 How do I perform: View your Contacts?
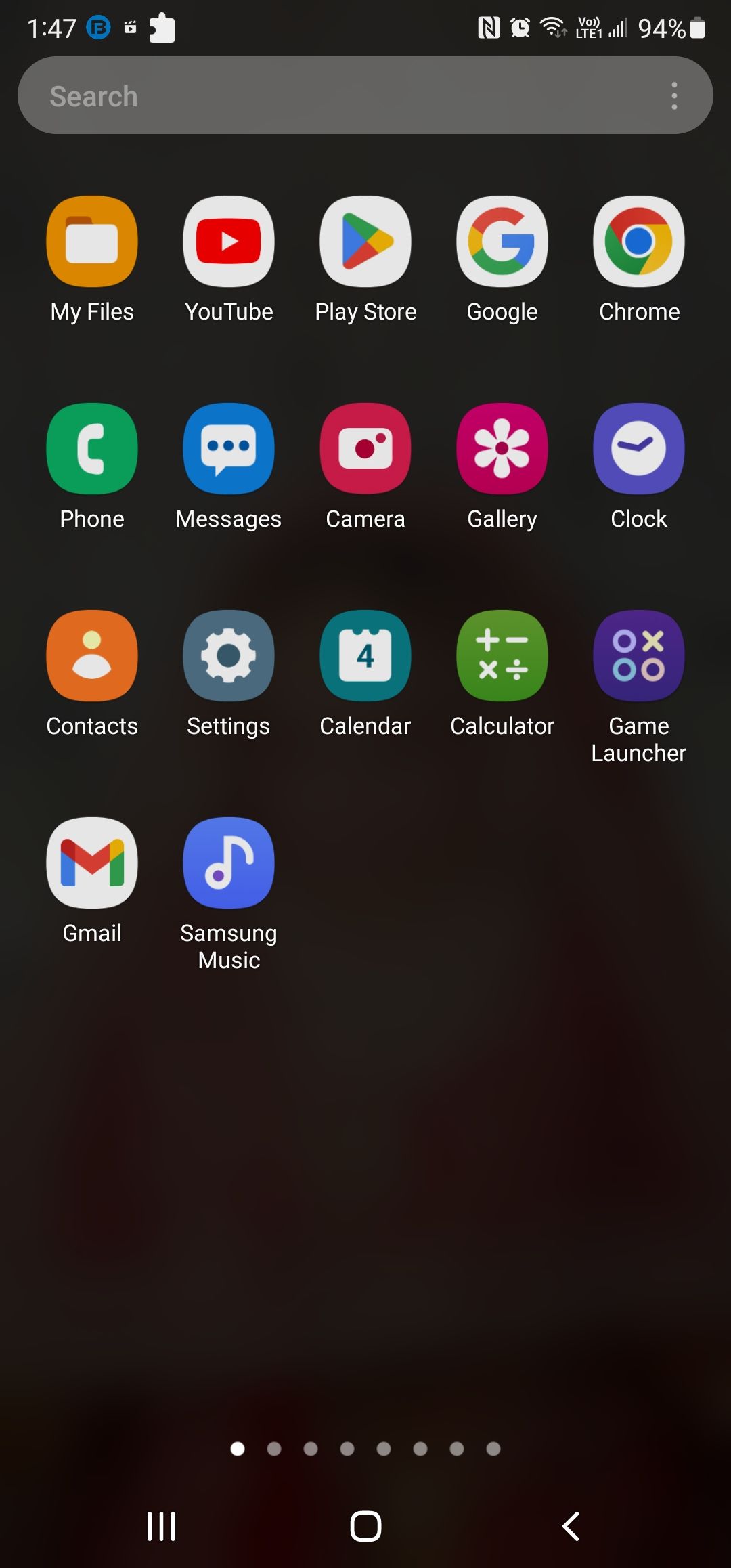pyautogui.click(x=92, y=655)
